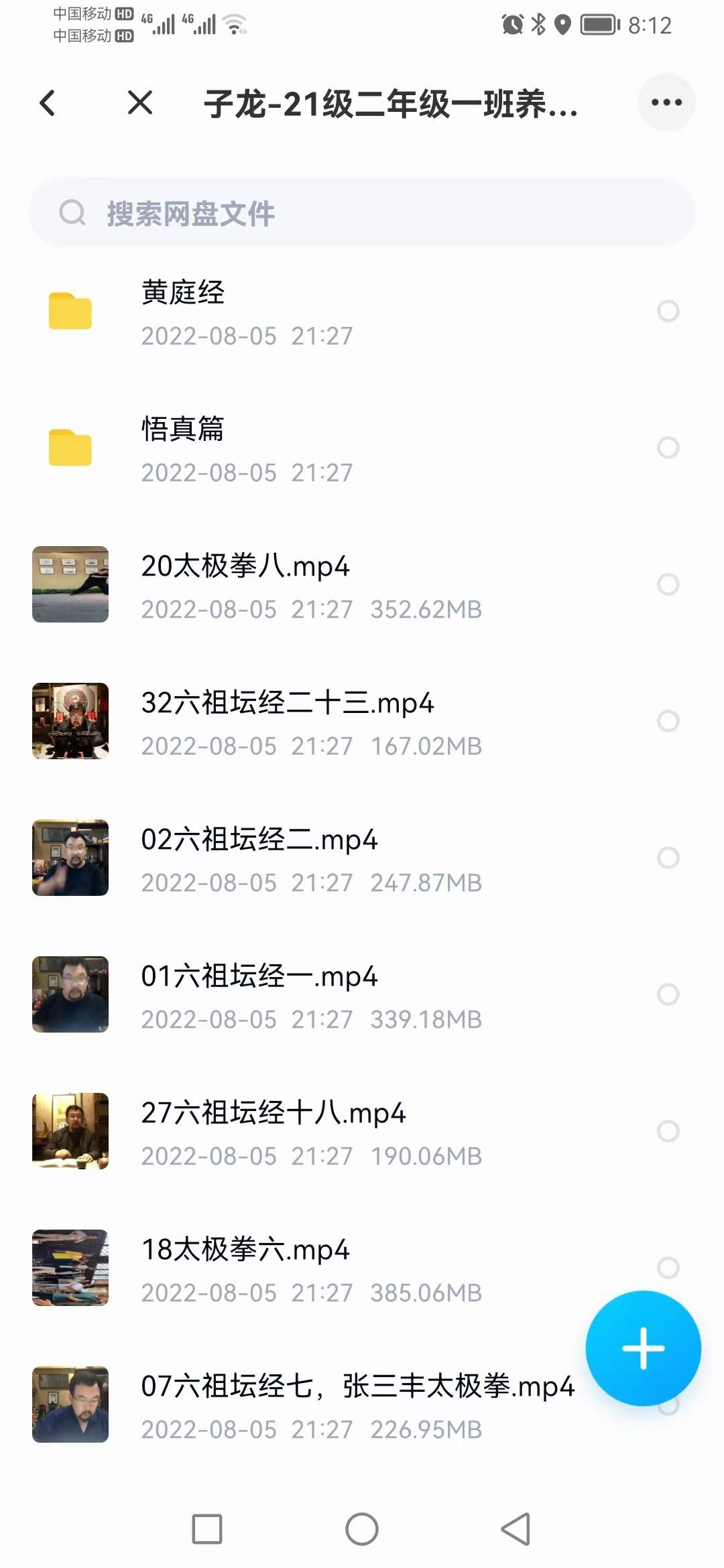
Task: Check the circle beside 悟真篇 folder
Action: coord(668,448)
